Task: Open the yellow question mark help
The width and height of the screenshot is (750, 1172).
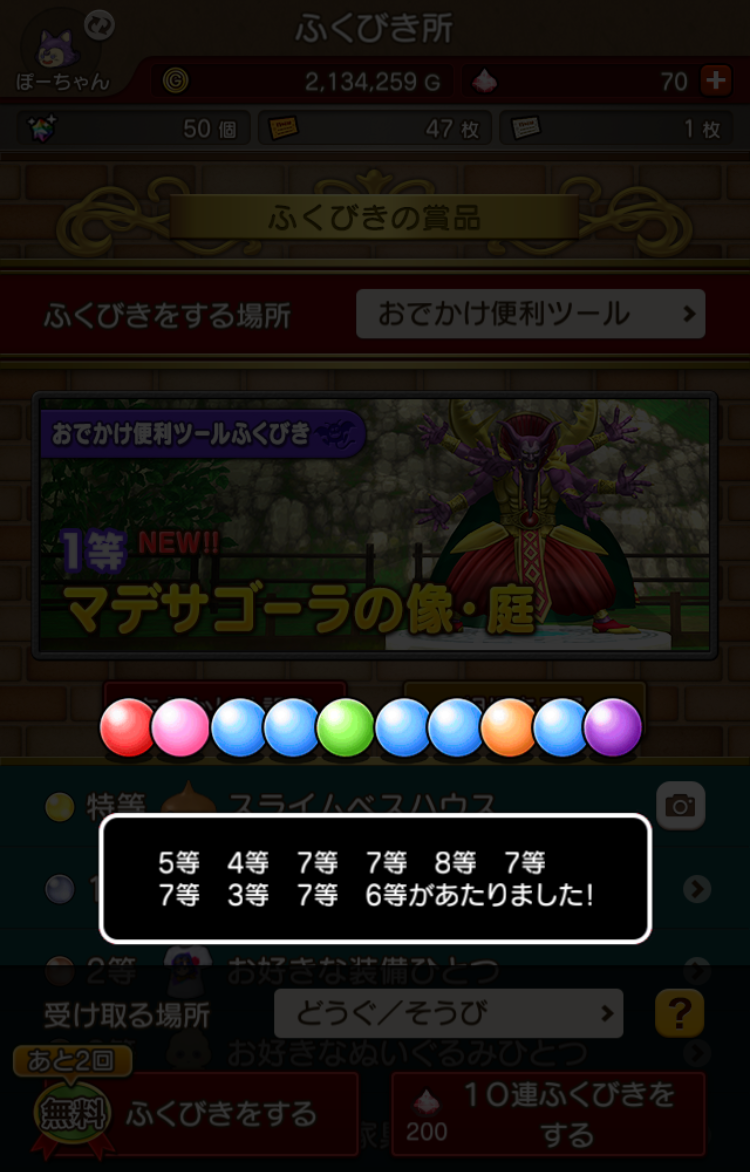Action: (680, 1013)
